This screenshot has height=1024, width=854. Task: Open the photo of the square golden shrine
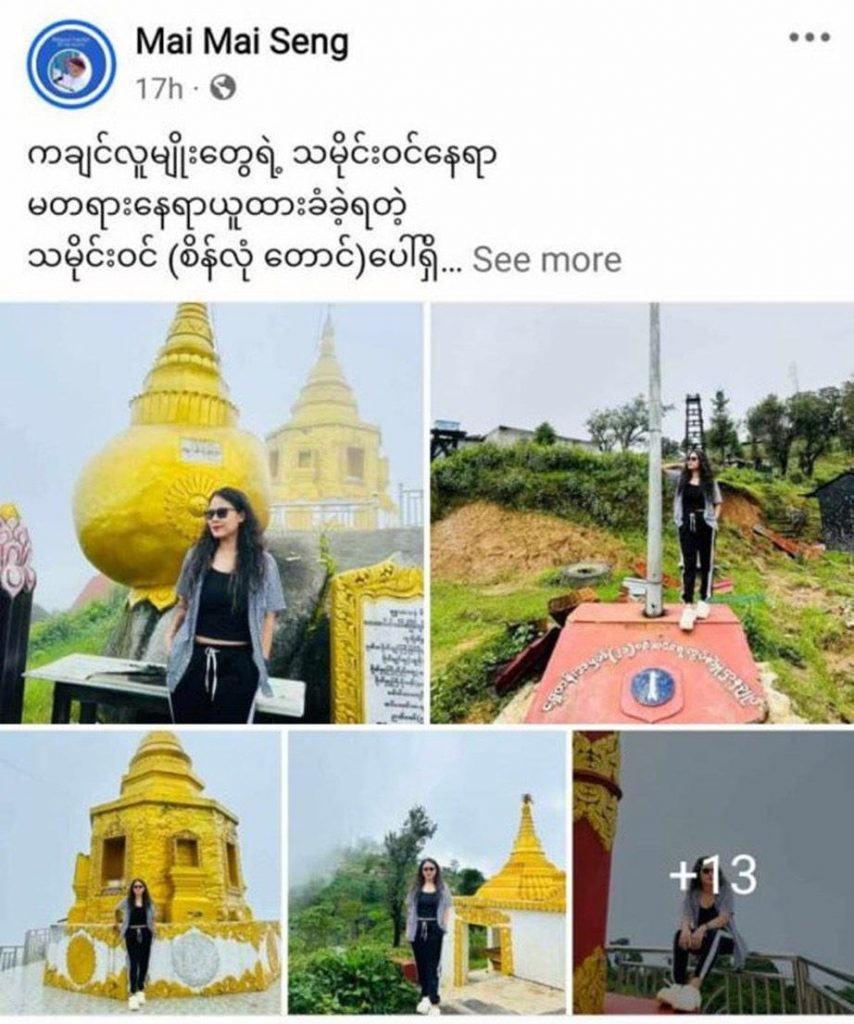point(140,872)
